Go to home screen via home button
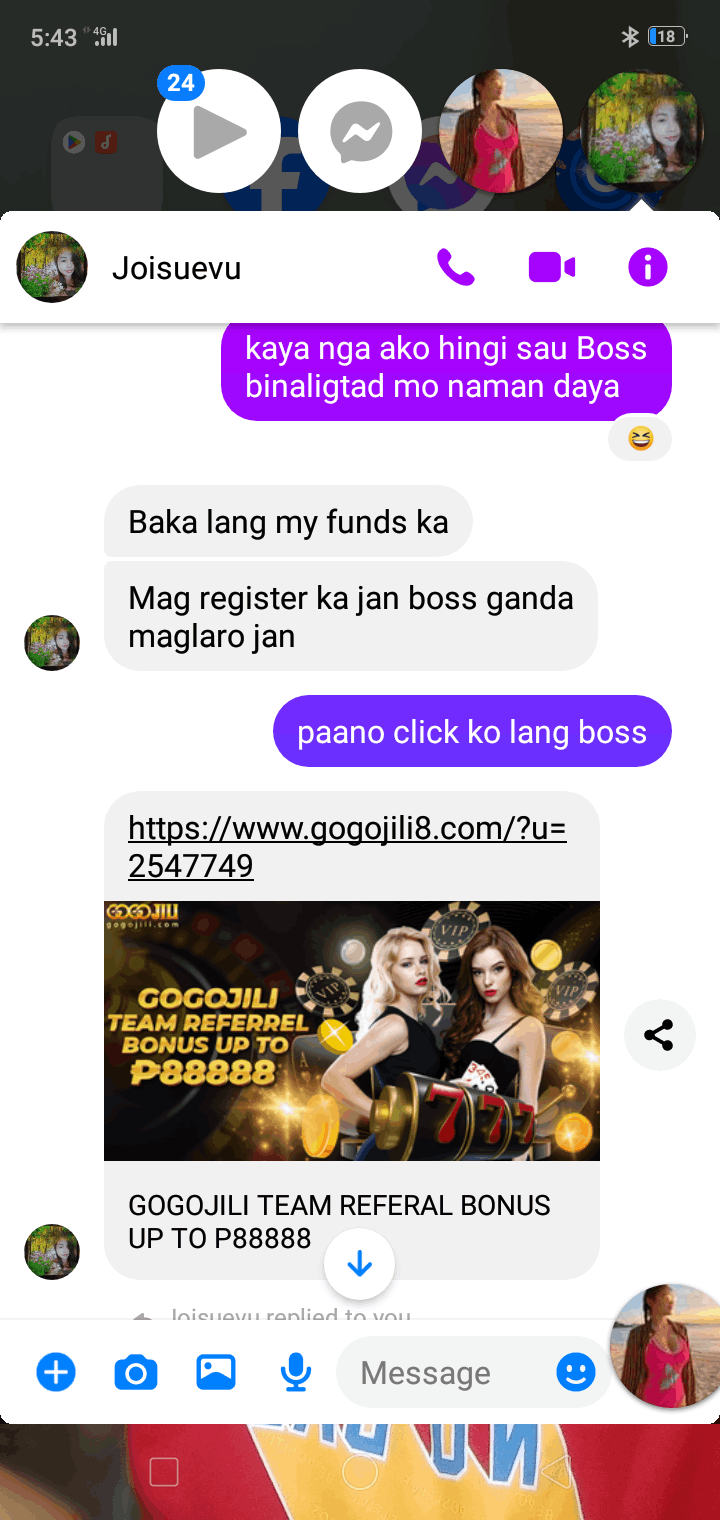The width and height of the screenshot is (720, 1520). [x=360, y=1471]
